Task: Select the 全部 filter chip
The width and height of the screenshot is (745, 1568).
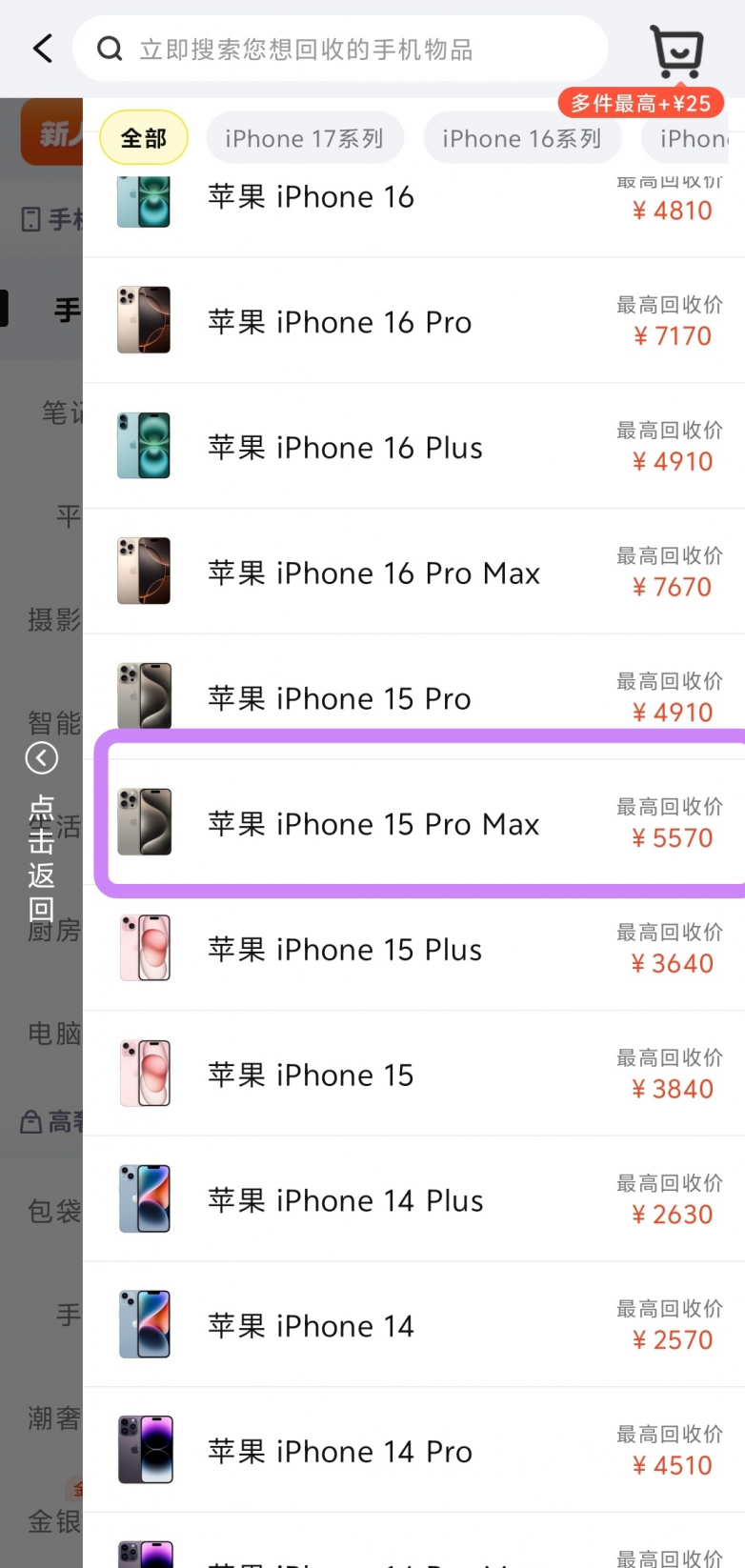Action: coord(144,138)
